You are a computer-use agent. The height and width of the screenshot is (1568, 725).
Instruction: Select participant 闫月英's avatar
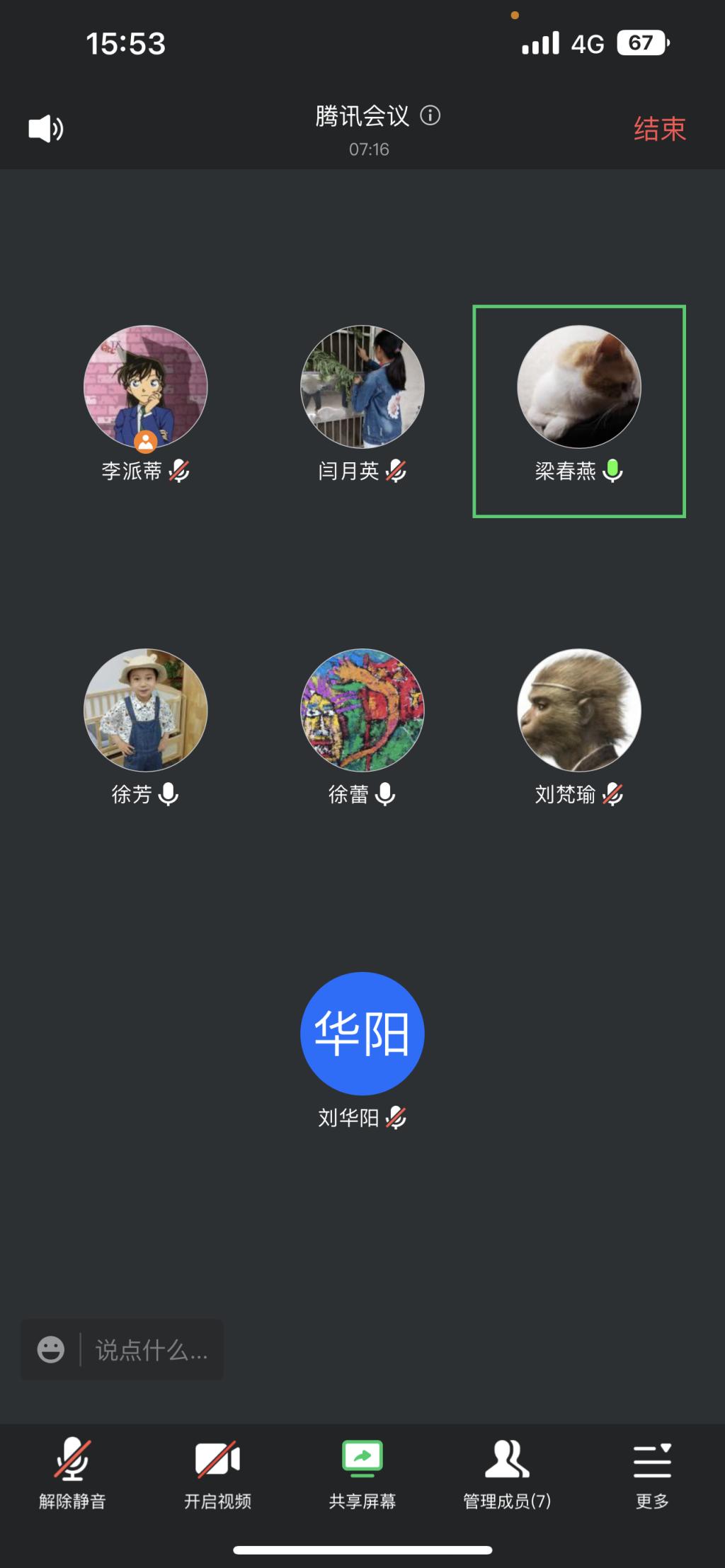coord(362,387)
